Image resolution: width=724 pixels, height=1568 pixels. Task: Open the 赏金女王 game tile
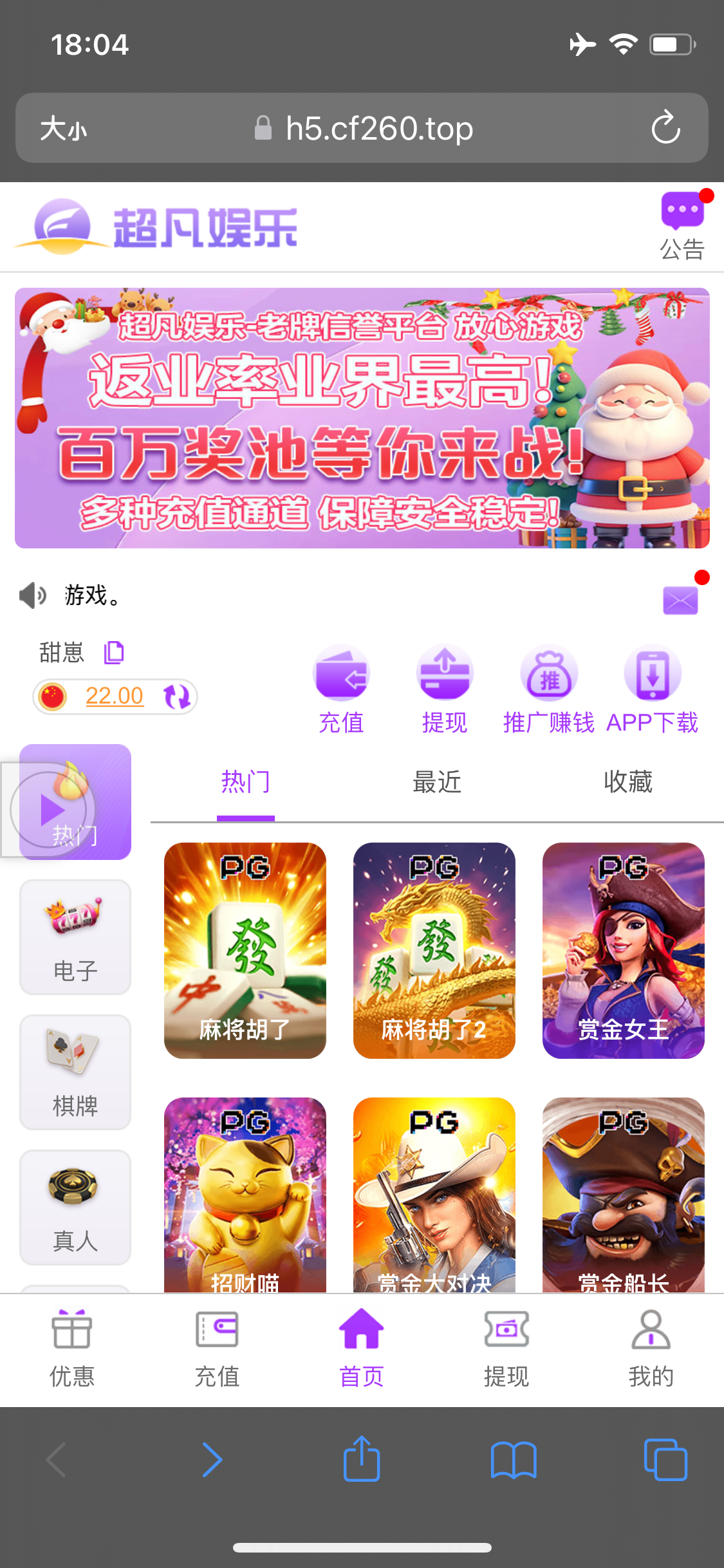624,950
